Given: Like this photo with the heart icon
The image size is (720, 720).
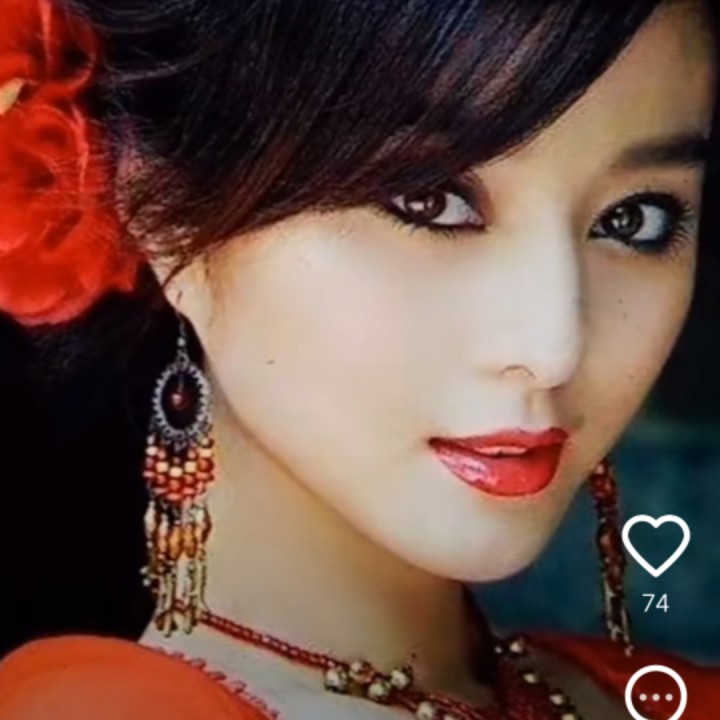Looking at the screenshot, I should pyautogui.click(x=655, y=545).
